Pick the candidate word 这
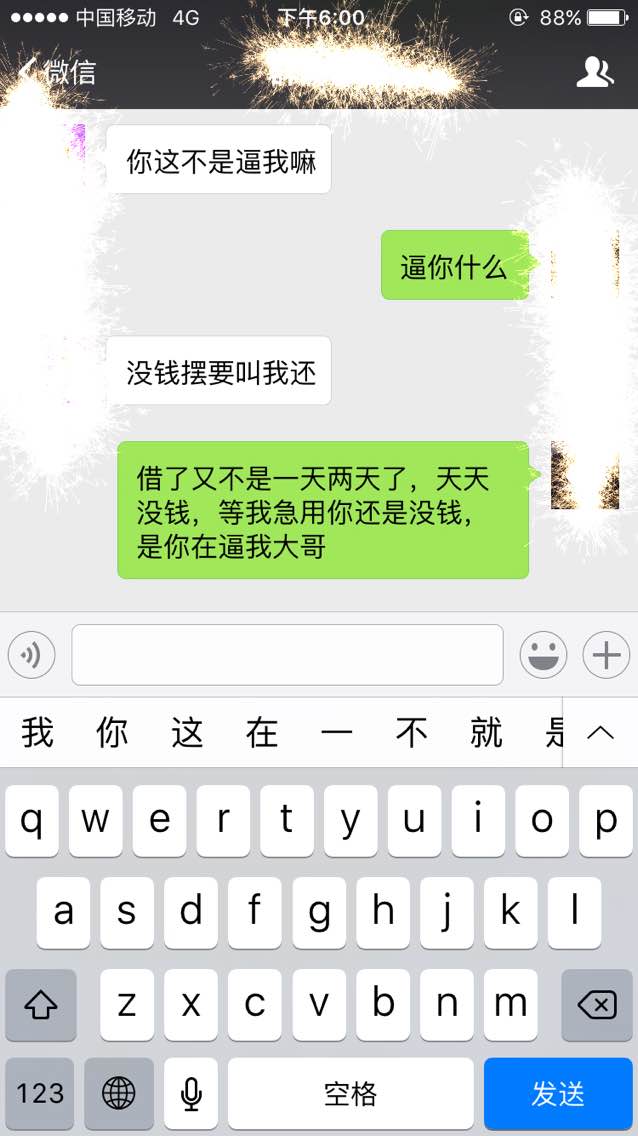 click(188, 732)
